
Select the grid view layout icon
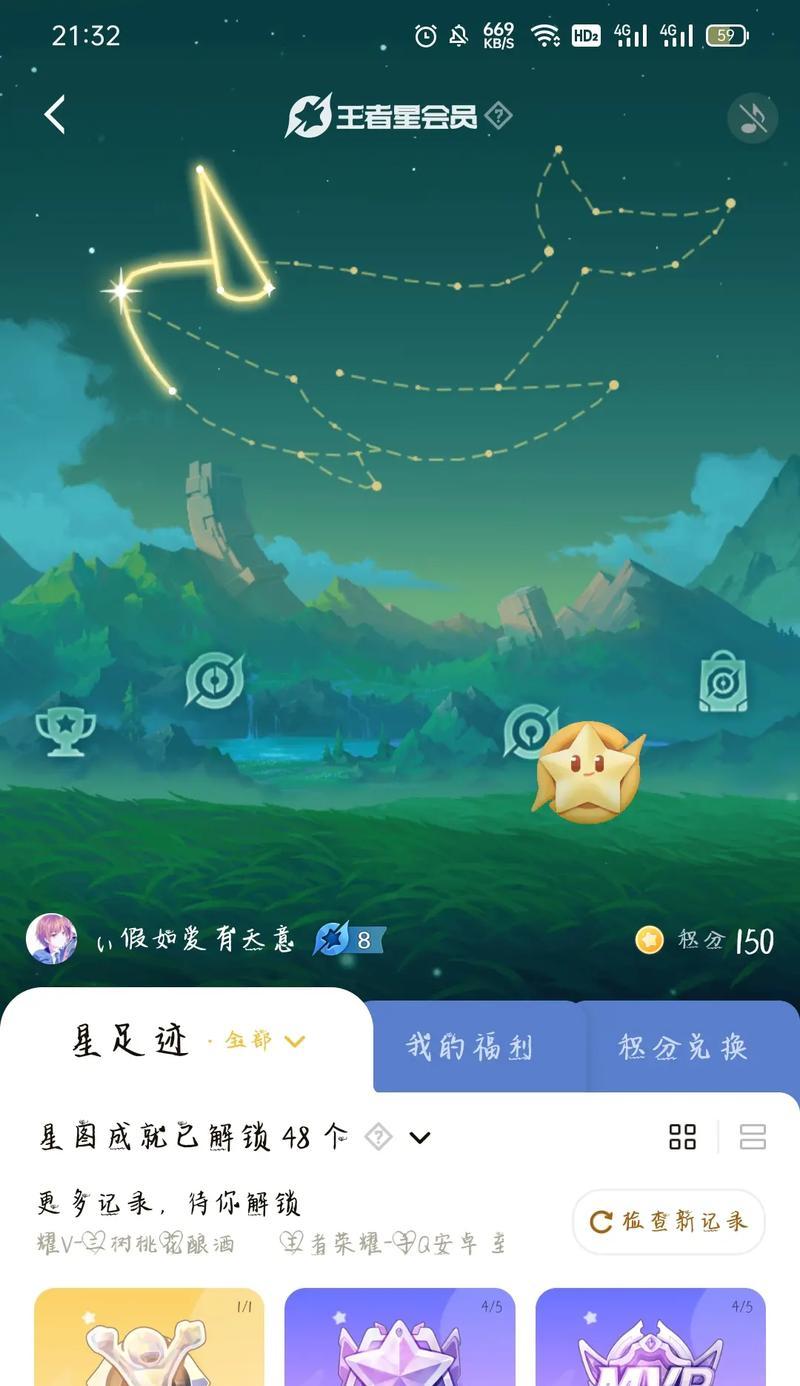682,1137
